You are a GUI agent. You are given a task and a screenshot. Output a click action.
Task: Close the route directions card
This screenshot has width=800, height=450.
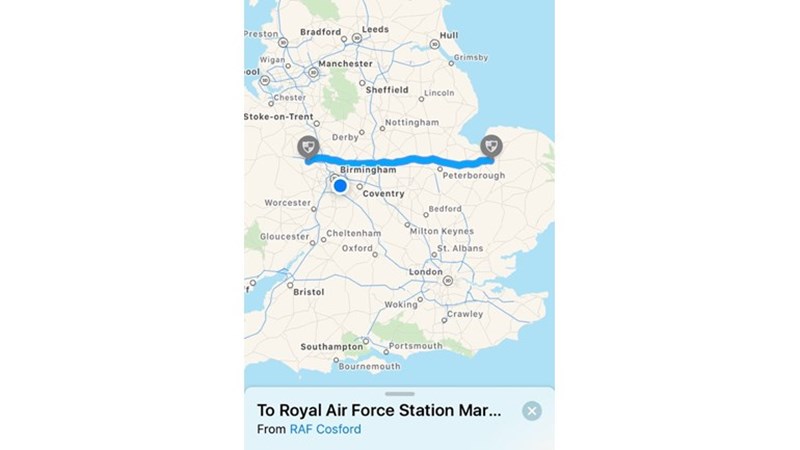point(532,411)
